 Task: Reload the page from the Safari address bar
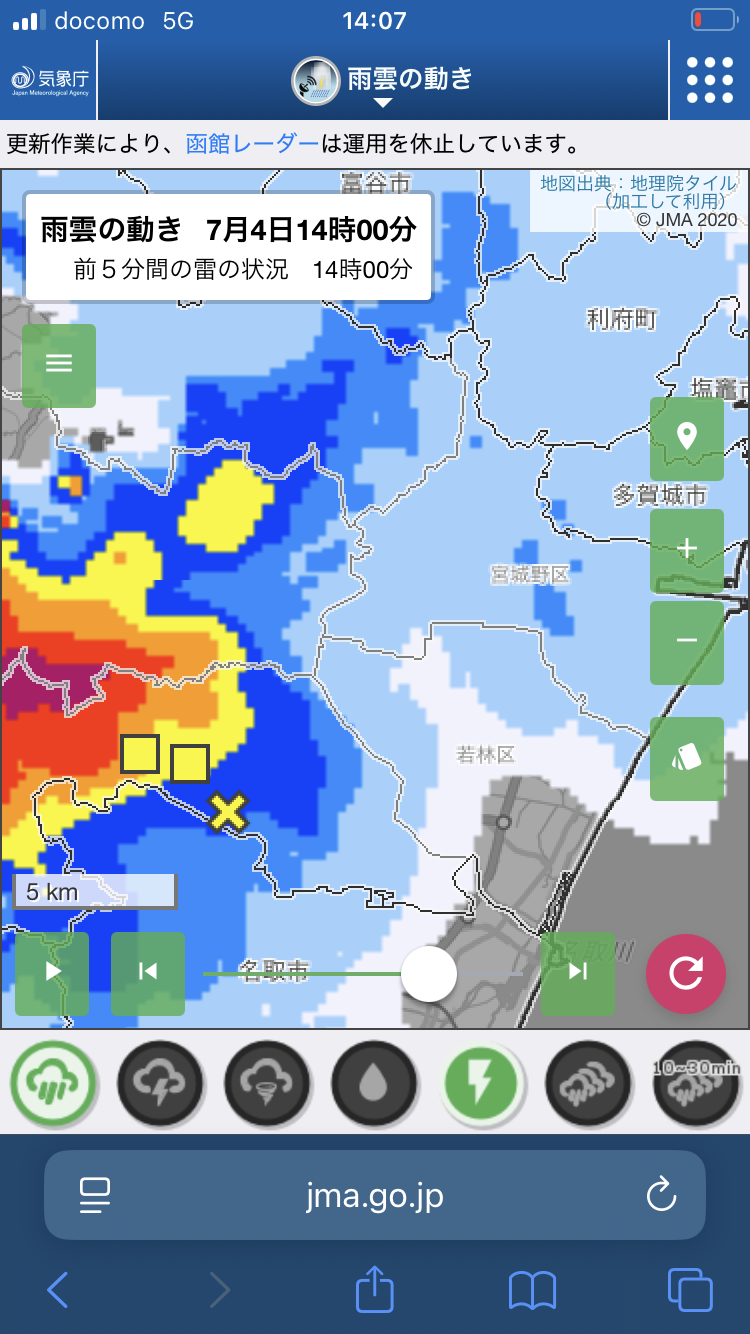[660, 1195]
